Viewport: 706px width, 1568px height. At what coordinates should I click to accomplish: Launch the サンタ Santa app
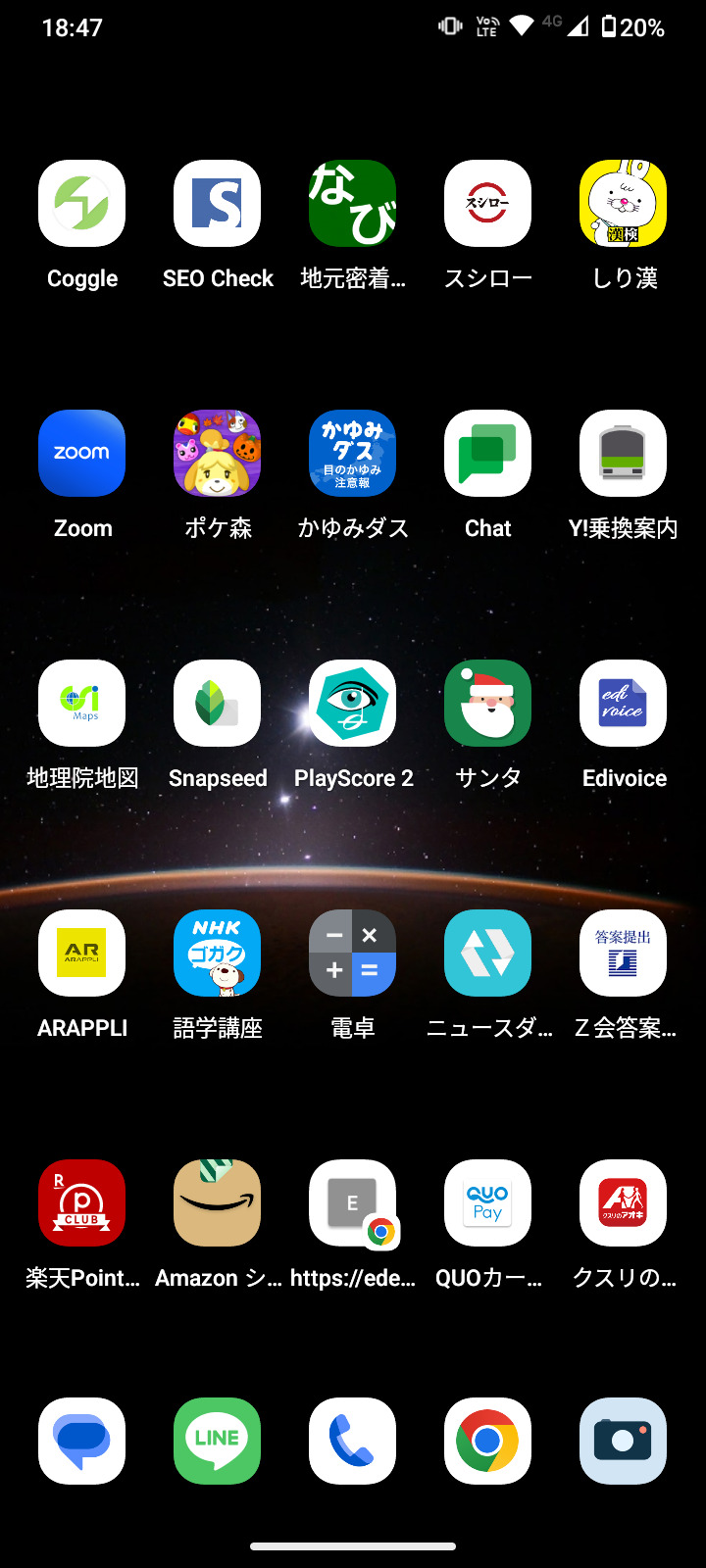click(x=487, y=703)
